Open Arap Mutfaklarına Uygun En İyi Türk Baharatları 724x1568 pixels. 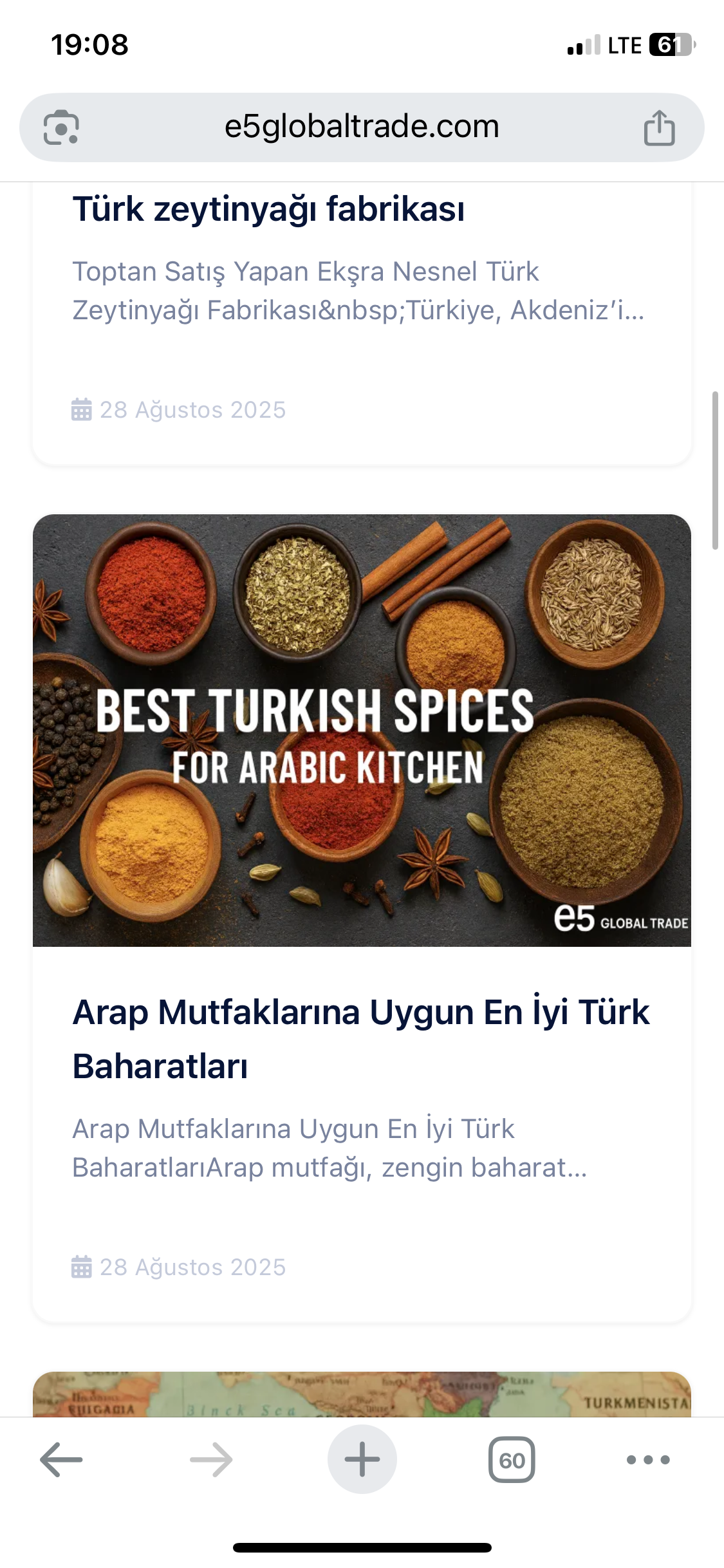click(360, 1038)
